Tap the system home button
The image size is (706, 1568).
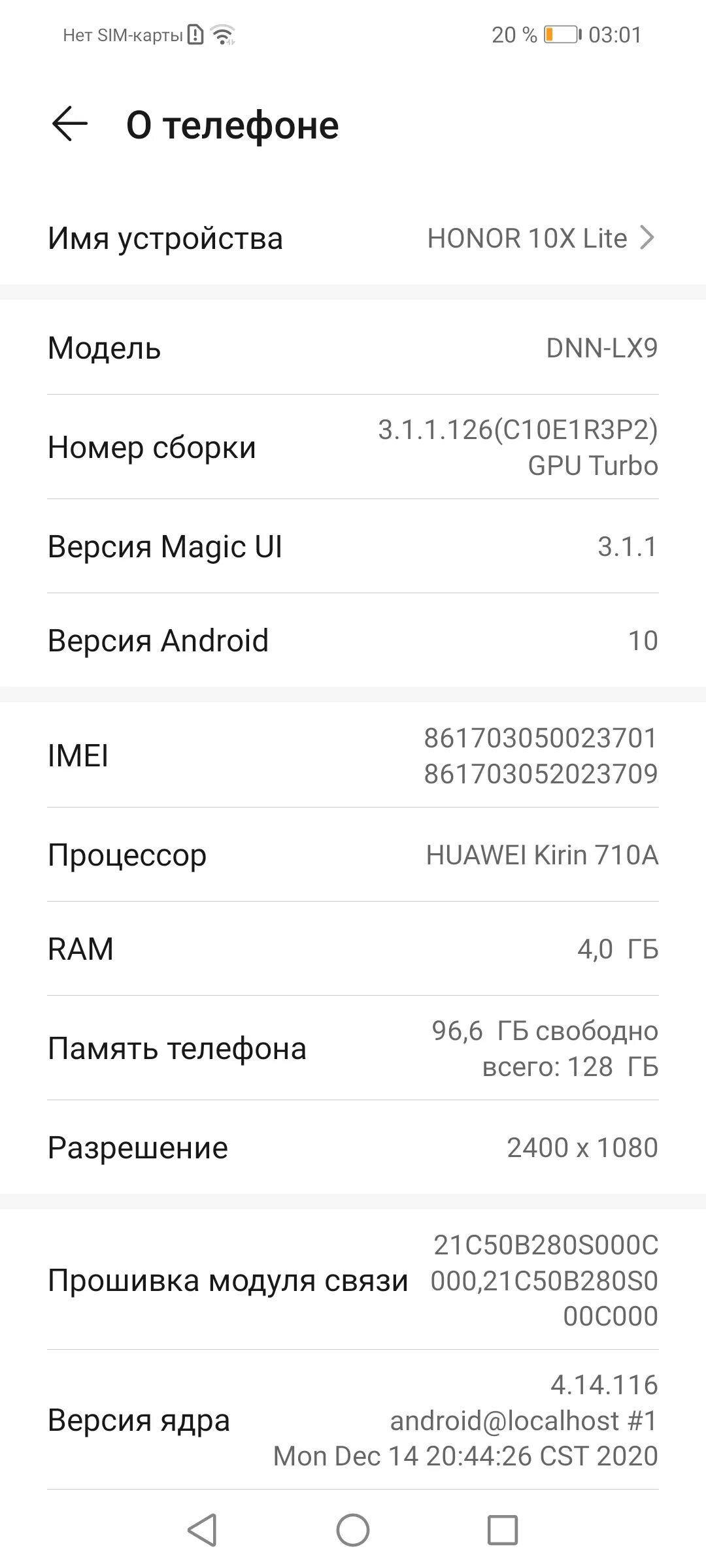point(353,1529)
